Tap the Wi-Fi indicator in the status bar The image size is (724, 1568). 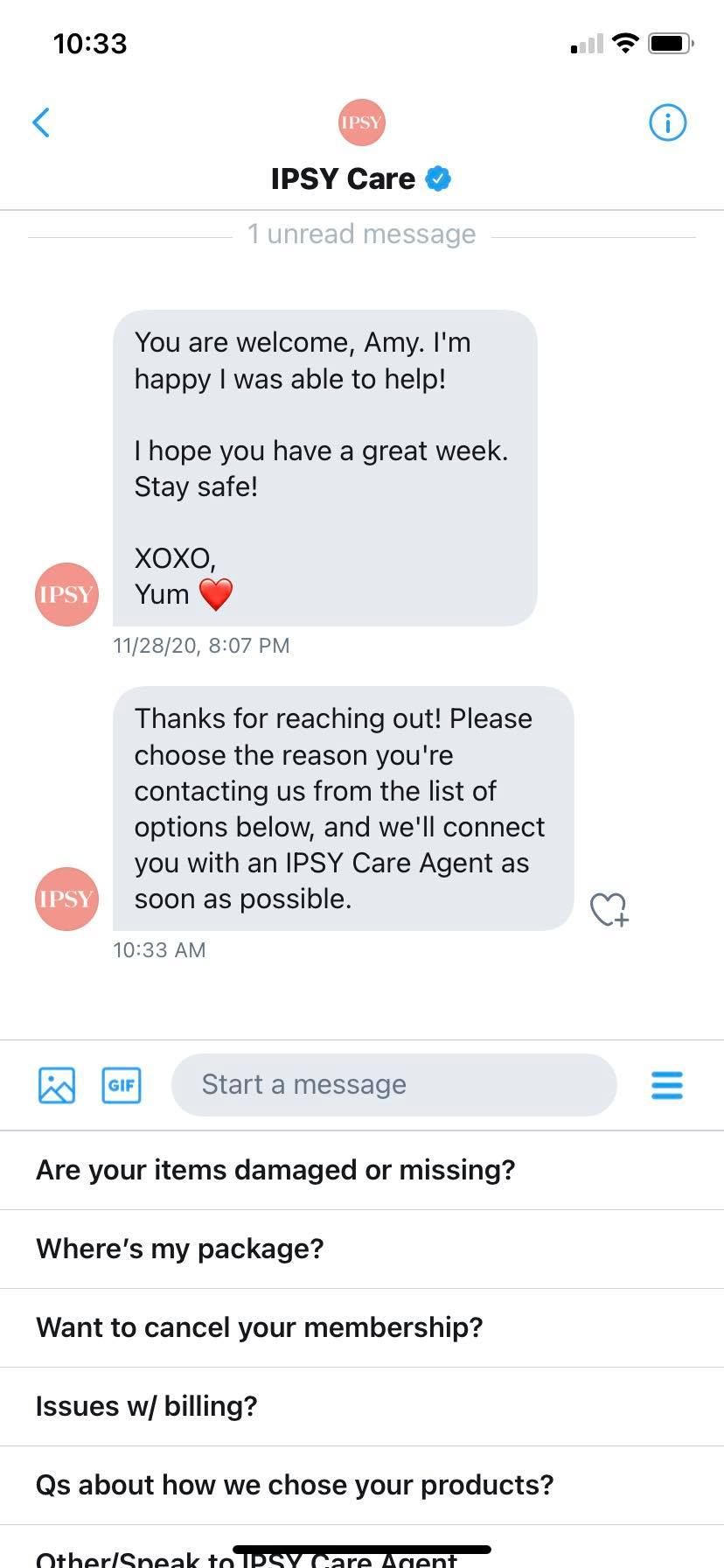[624, 43]
